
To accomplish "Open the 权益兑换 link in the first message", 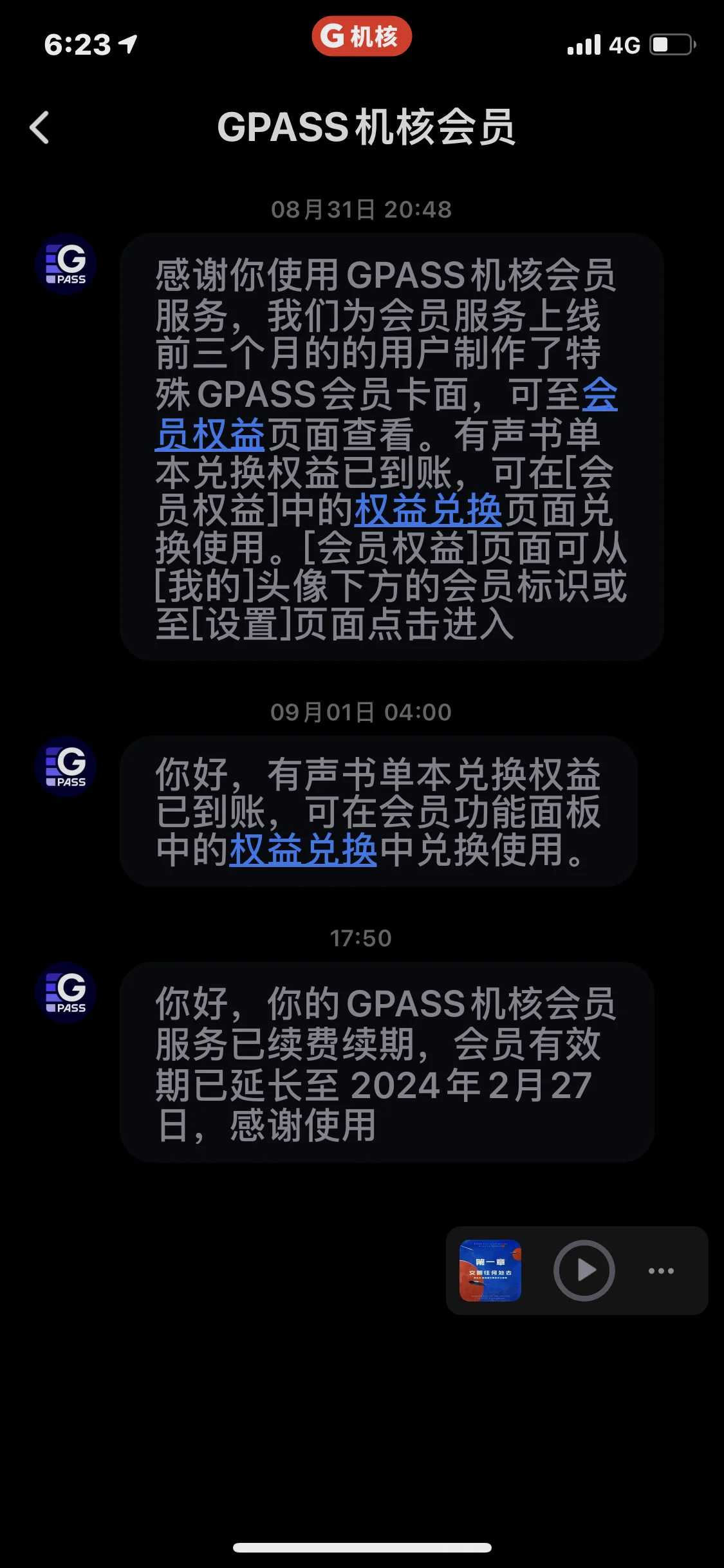I will tap(430, 510).
